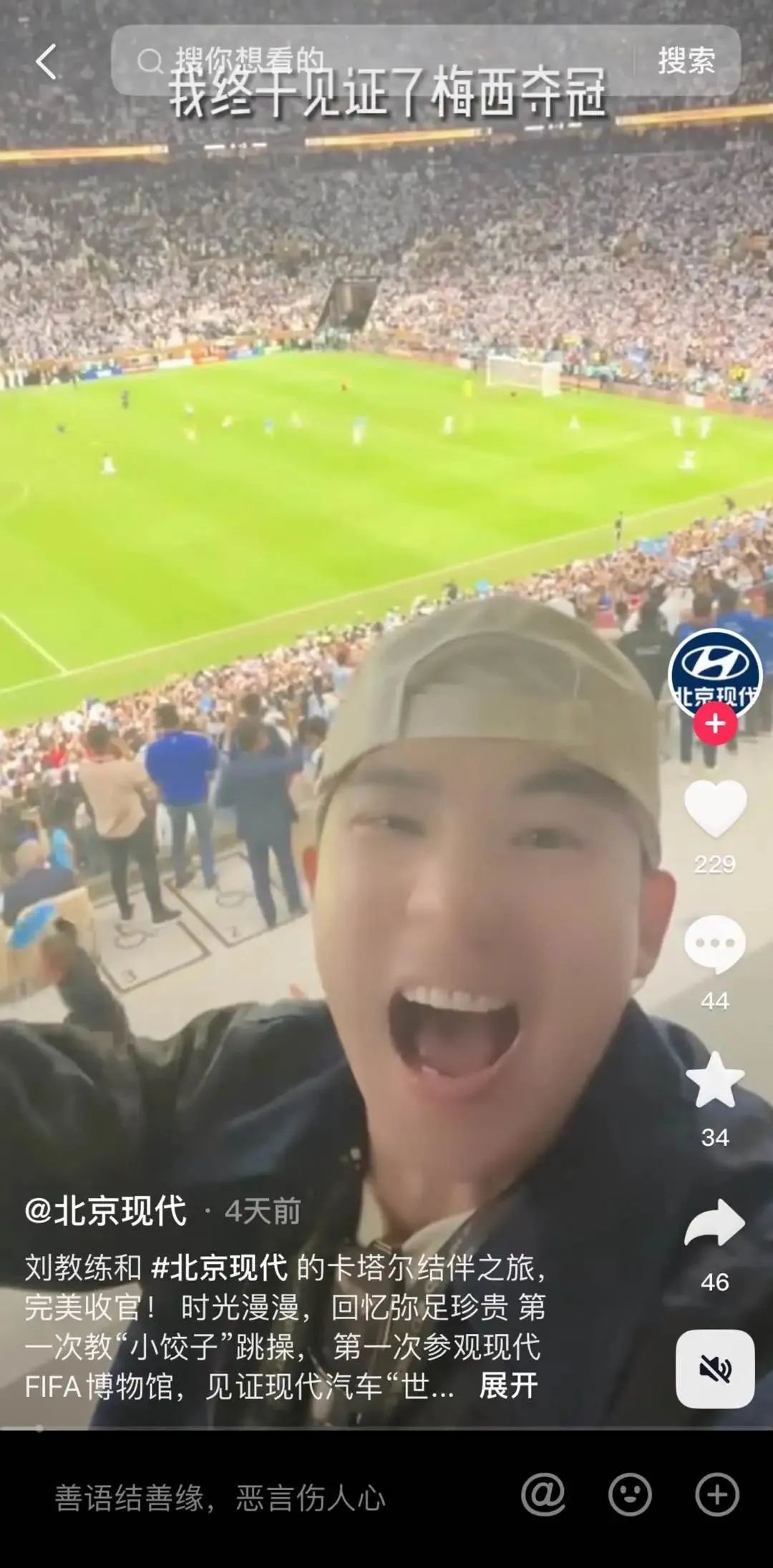The image size is (773, 1568).
Task: Open the emoji picker
Action: tap(630, 1494)
